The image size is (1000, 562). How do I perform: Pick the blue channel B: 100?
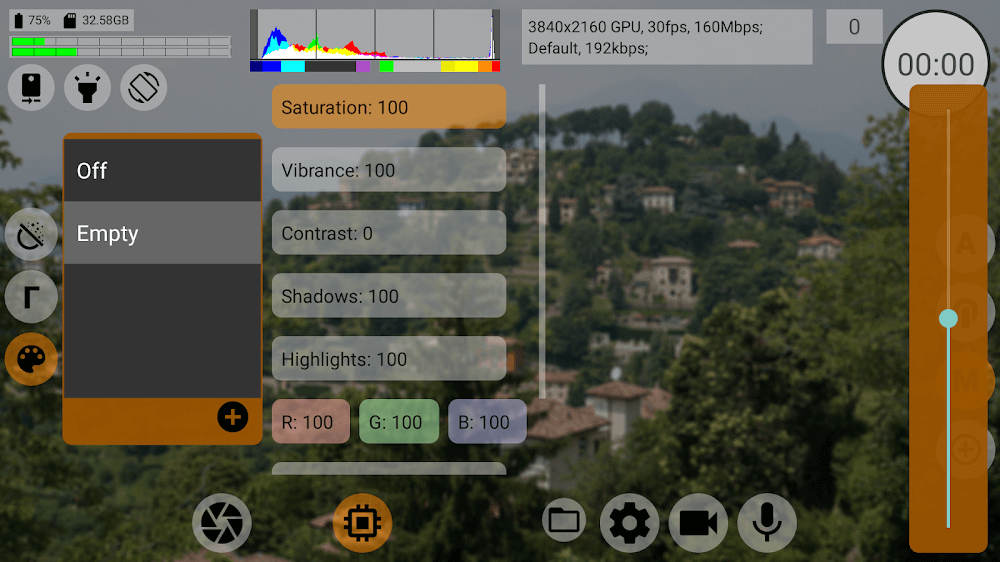[x=487, y=422]
